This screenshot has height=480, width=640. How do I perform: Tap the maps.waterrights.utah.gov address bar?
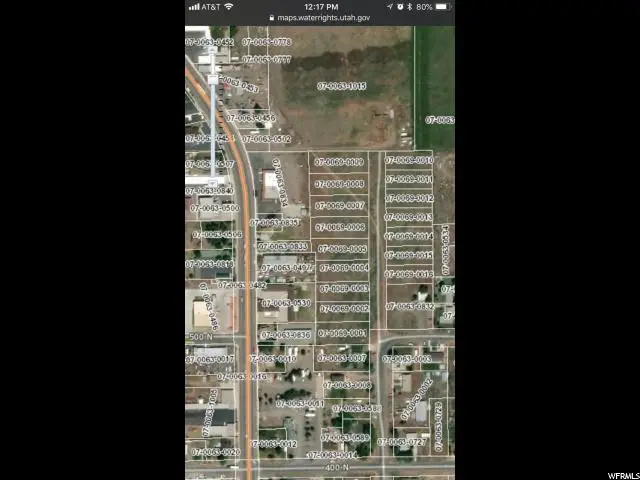pyautogui.click(x=319, y=18)
